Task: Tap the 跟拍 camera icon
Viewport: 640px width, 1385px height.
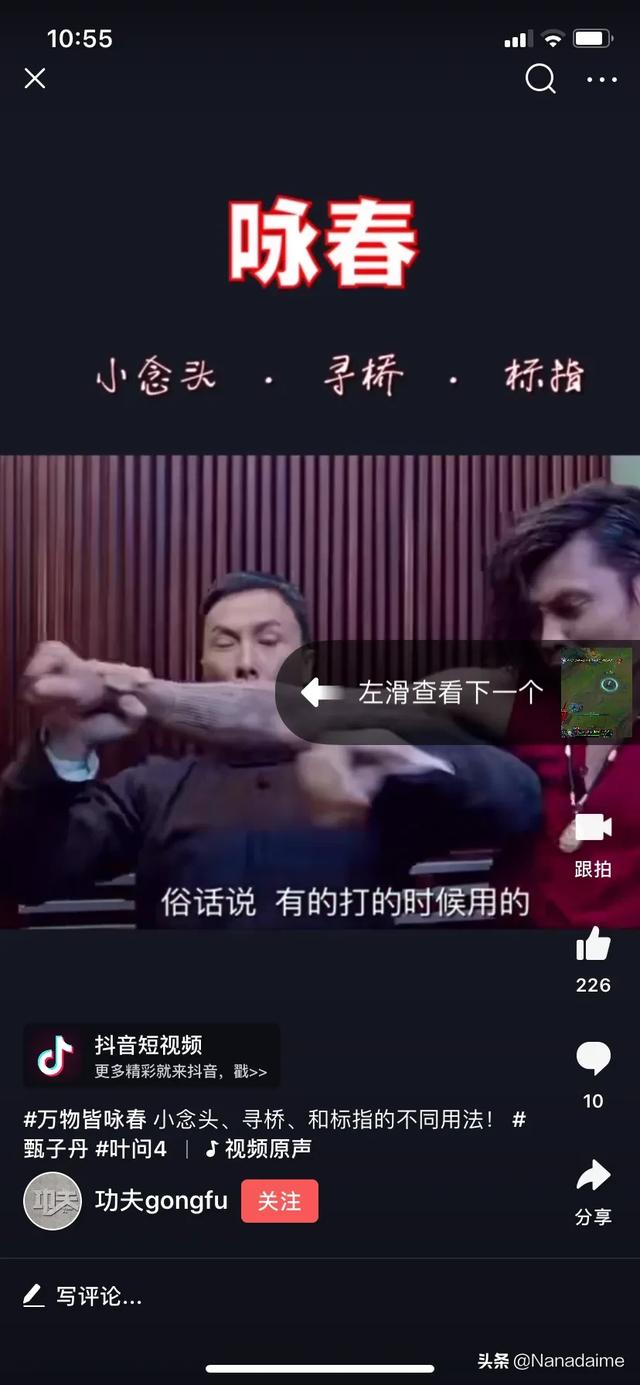Action: 592,830
